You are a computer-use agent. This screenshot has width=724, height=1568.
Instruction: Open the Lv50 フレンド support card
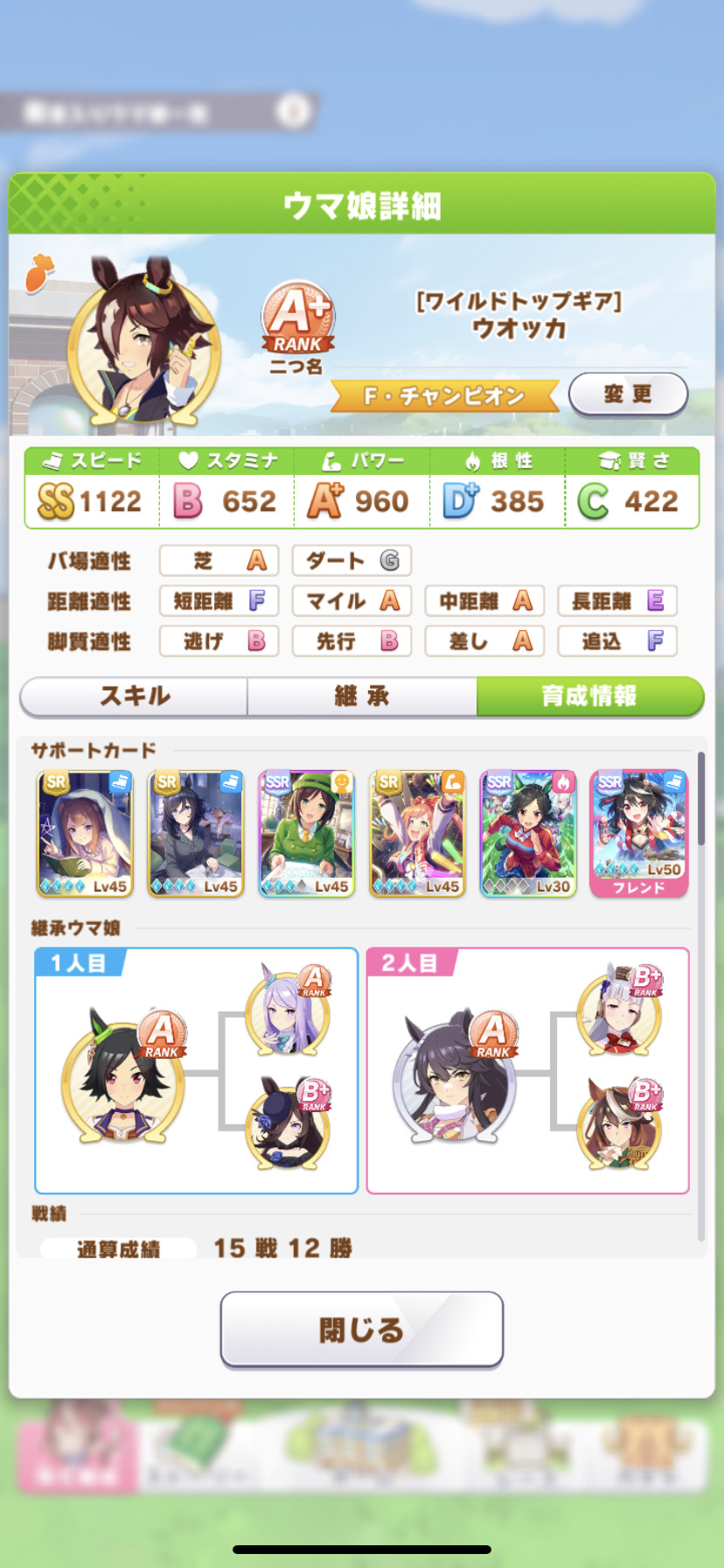639,833
